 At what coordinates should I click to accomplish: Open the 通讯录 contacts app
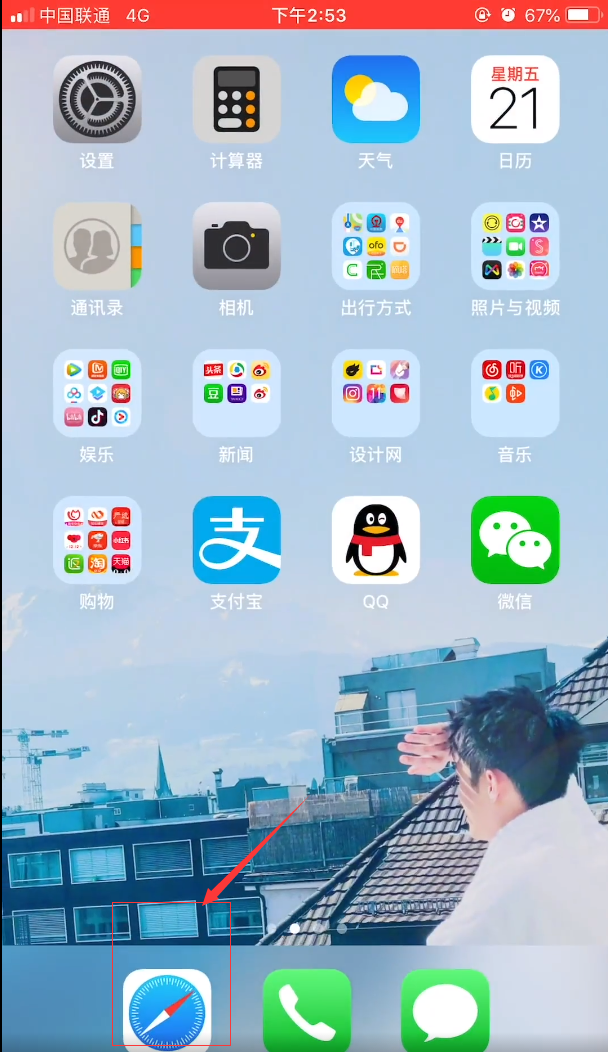[97, 246]
